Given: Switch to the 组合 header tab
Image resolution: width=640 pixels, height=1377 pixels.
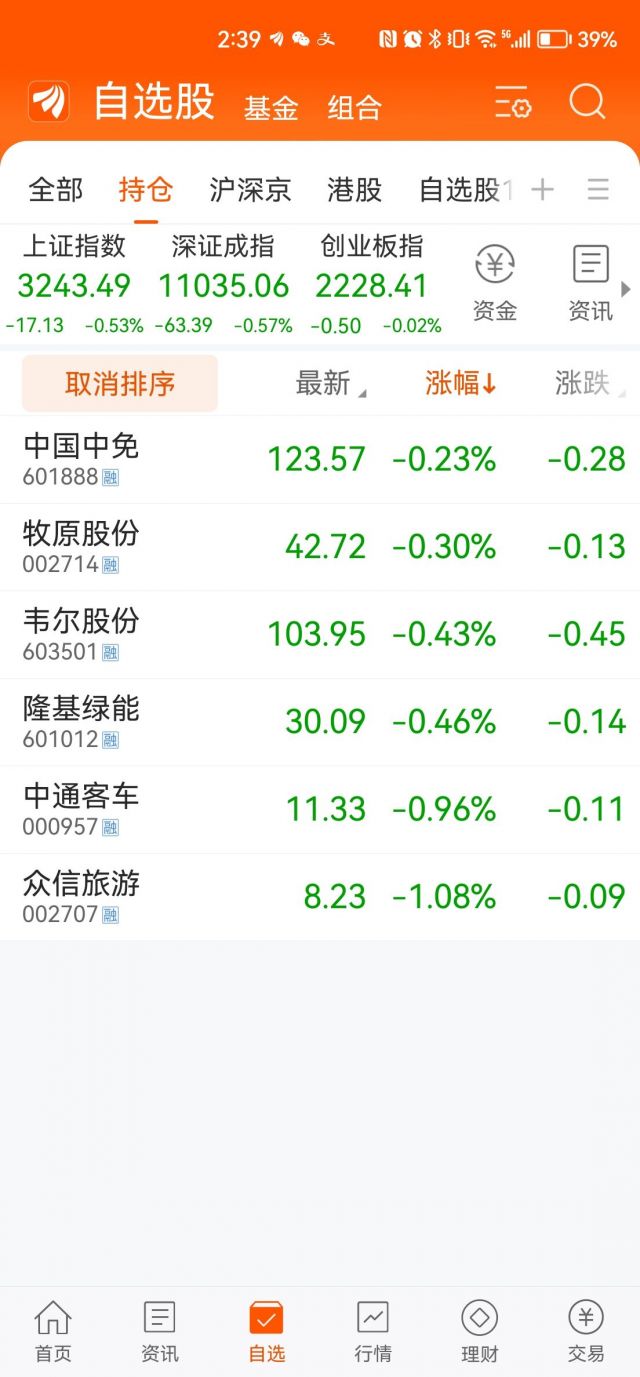Looking at the screenshot, I should 355,107.
